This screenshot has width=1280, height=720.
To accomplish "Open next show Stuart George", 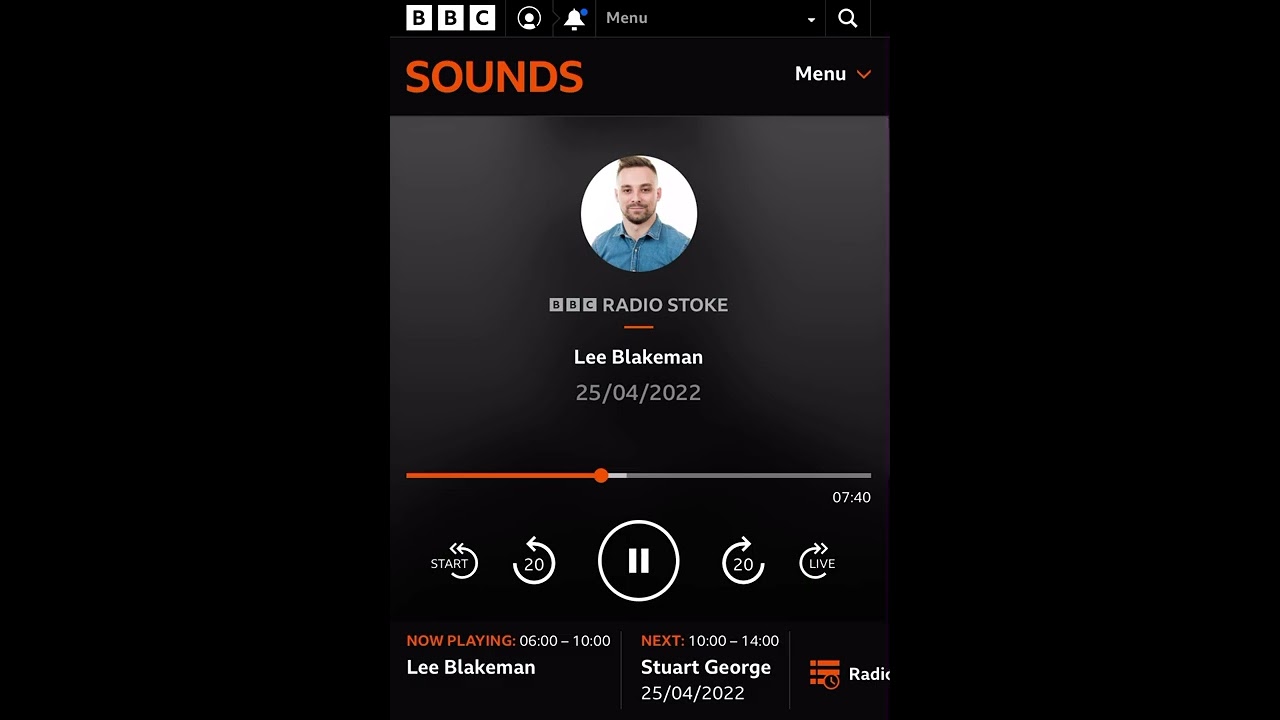I will pos(705,668).
